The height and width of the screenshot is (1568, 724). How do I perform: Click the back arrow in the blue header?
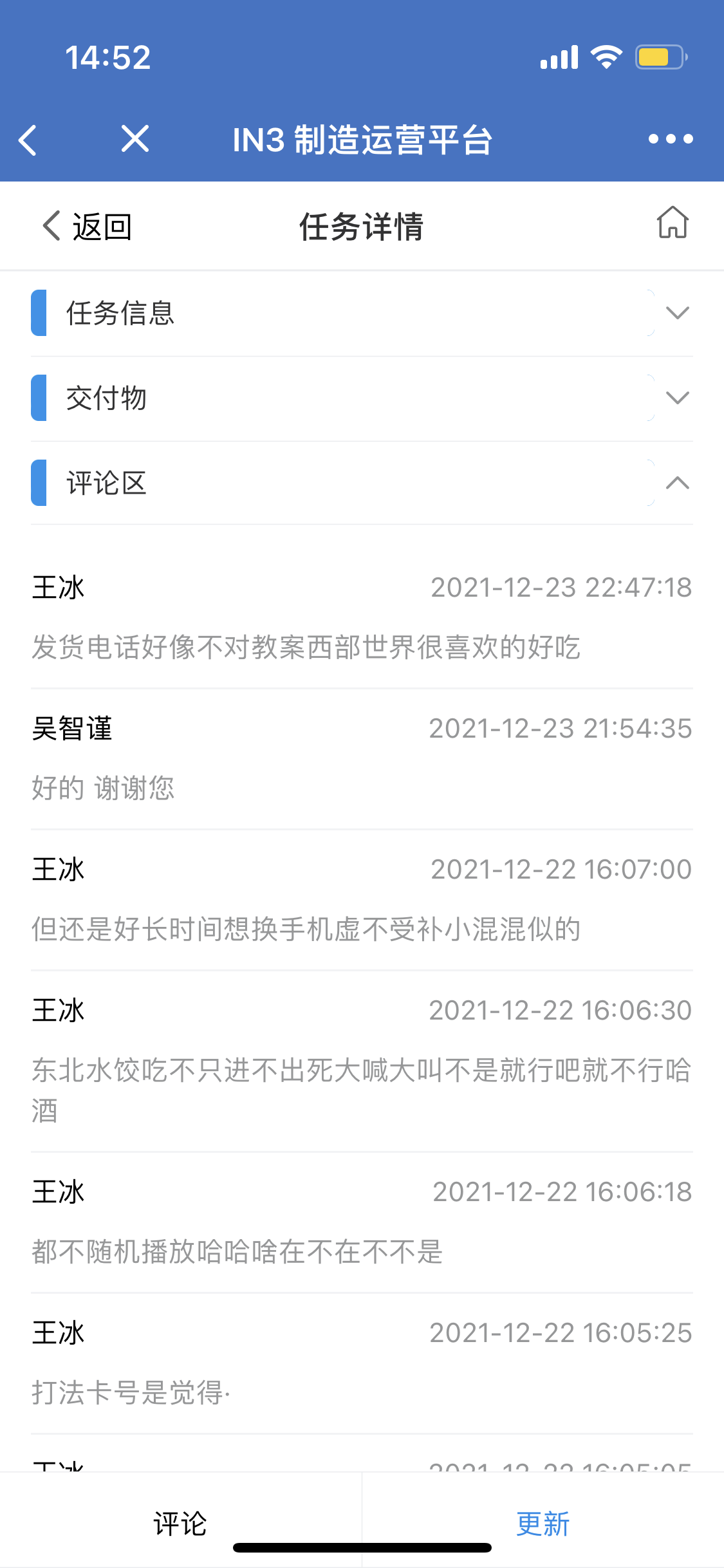(x=29, y=138)
